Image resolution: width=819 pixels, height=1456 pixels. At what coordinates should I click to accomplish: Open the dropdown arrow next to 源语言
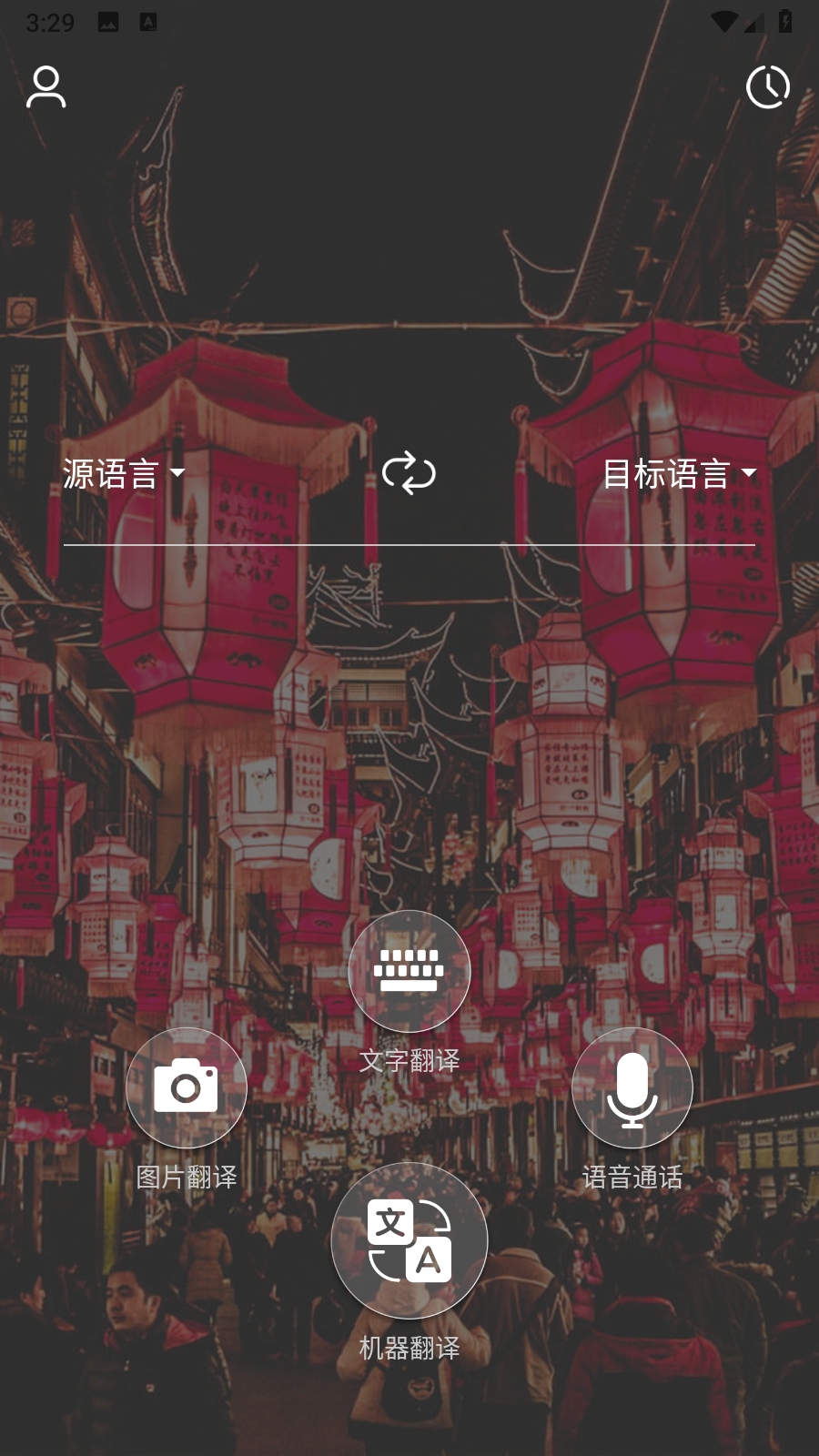[x=178, y=473]
